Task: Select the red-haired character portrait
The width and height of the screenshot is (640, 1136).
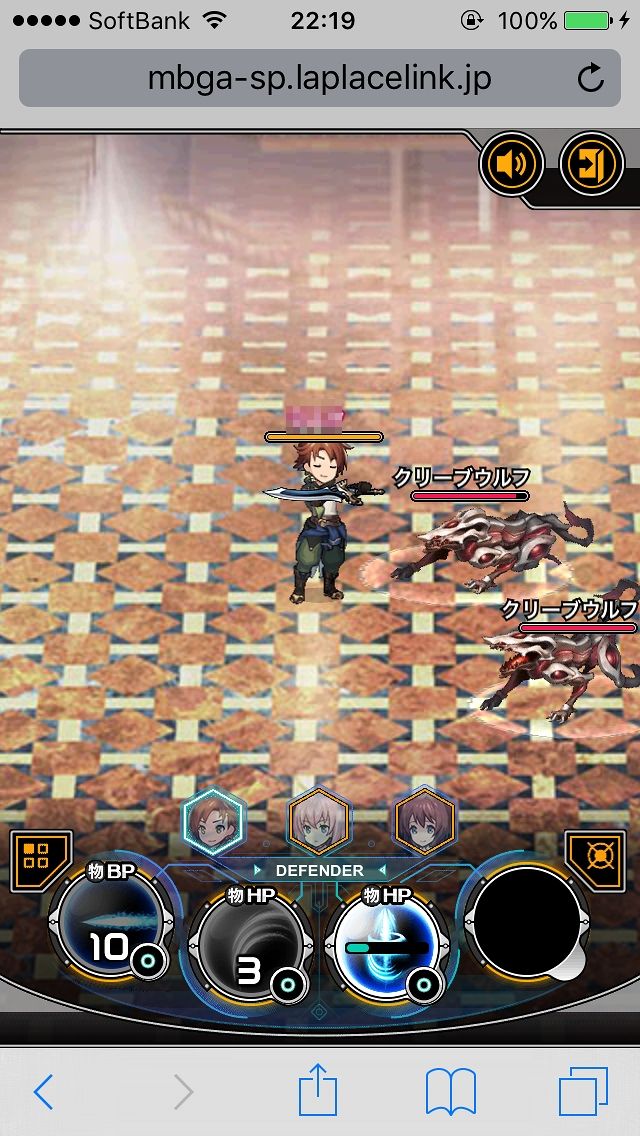Action: 214,820
